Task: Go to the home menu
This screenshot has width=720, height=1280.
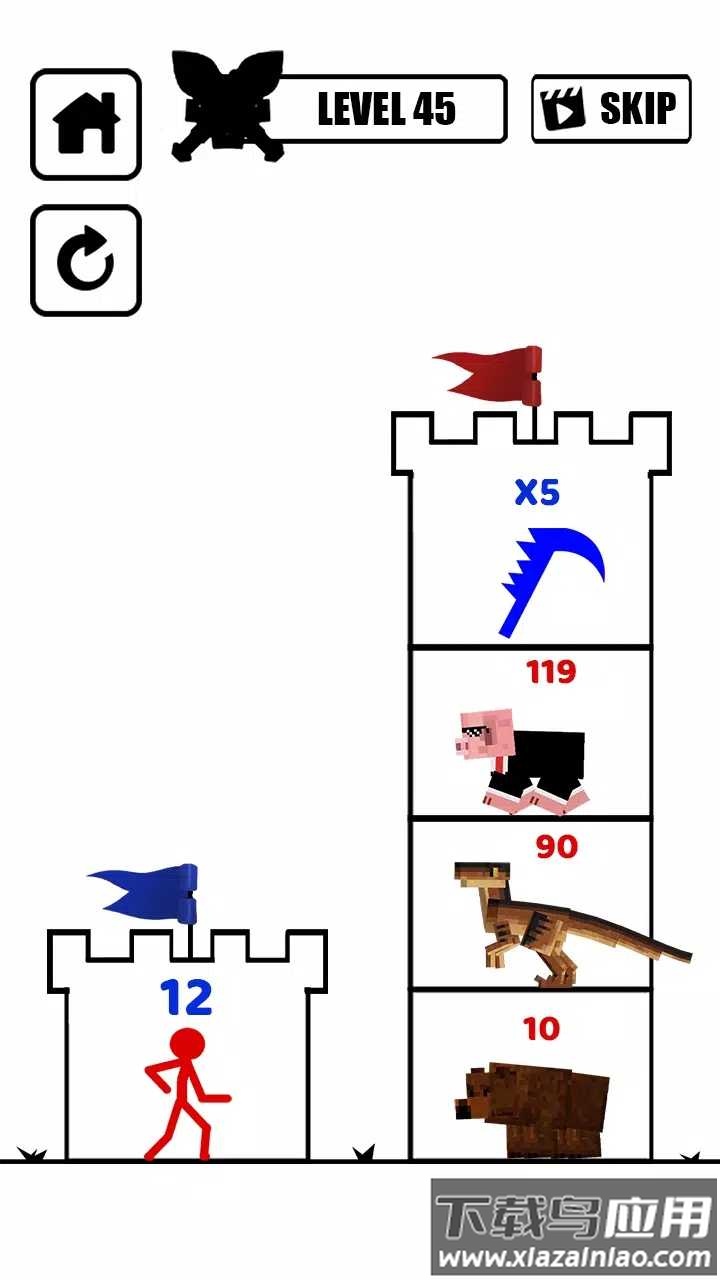Action: (86, 124)
